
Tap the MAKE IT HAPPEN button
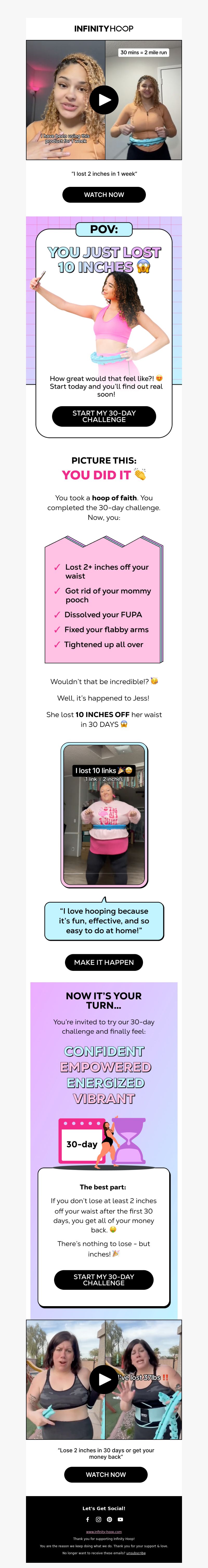(x=104, y=962)
